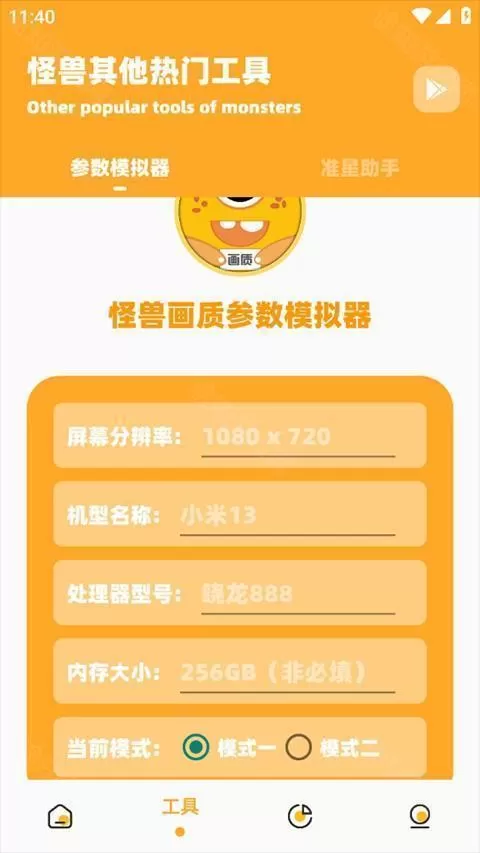Open the 工具 tab in bottom navigation
480x853 pixels.
(180, 815)
